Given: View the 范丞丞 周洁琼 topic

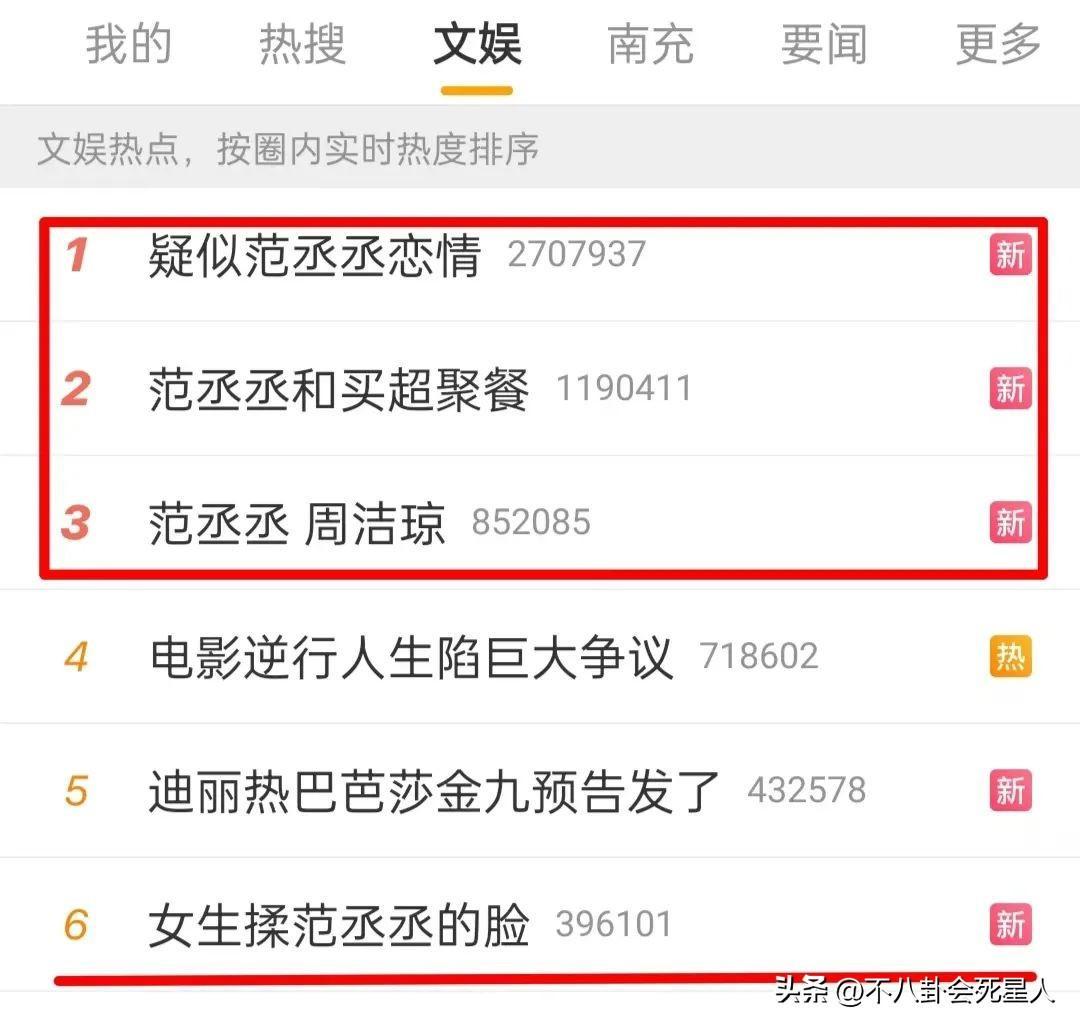Looking at the screenshot, I should coord(297,523).
